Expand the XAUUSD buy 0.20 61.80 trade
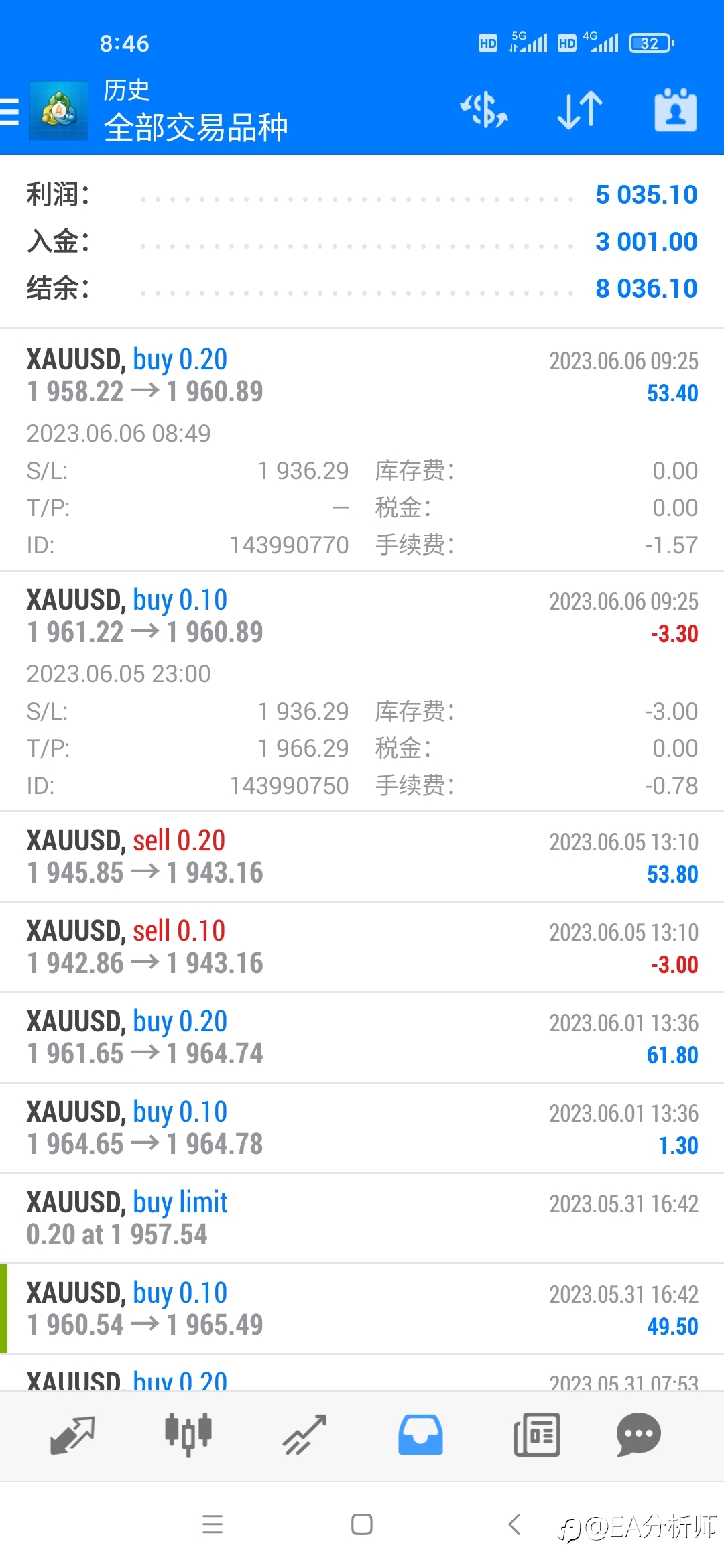724x1568 pixels. tap(362, 1038)
